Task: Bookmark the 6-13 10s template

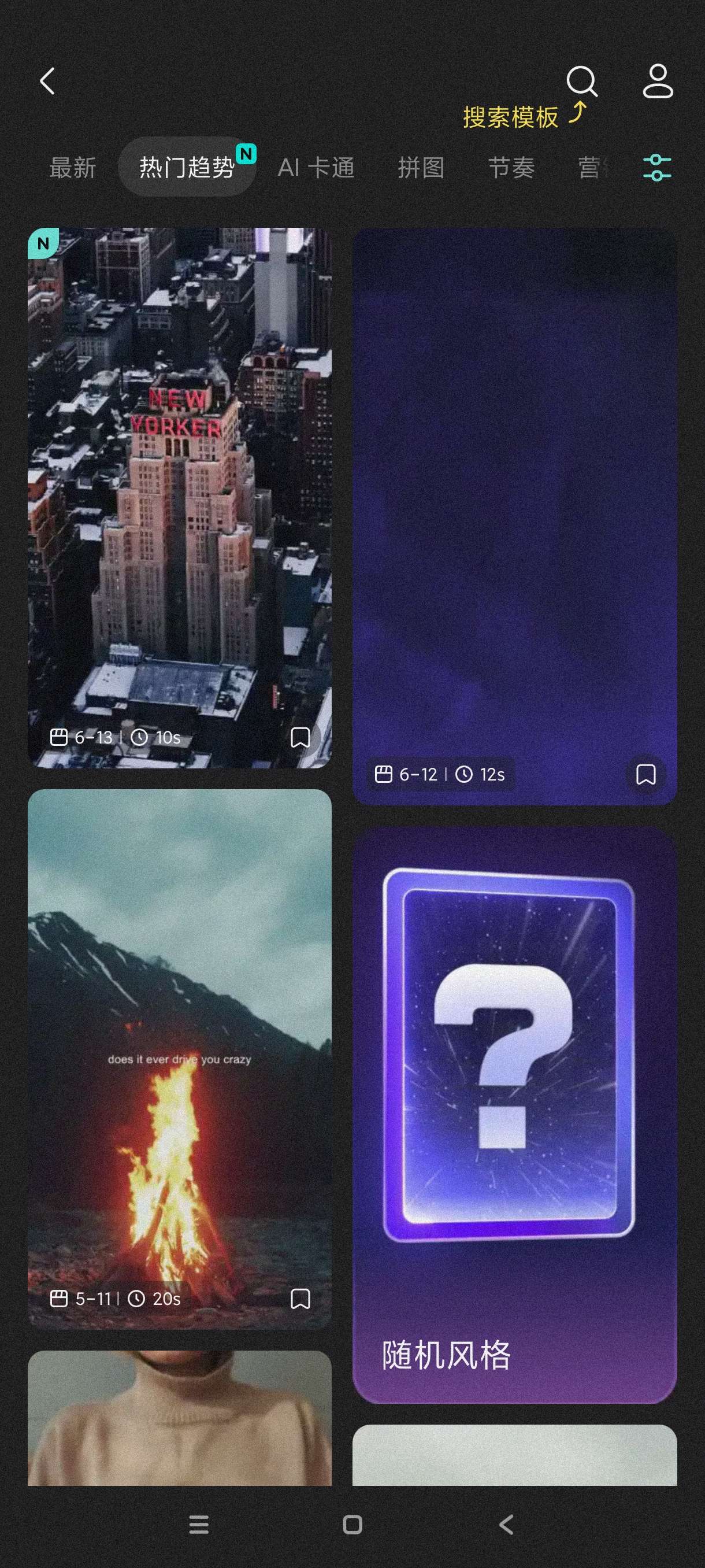Action: coord(300,737)
